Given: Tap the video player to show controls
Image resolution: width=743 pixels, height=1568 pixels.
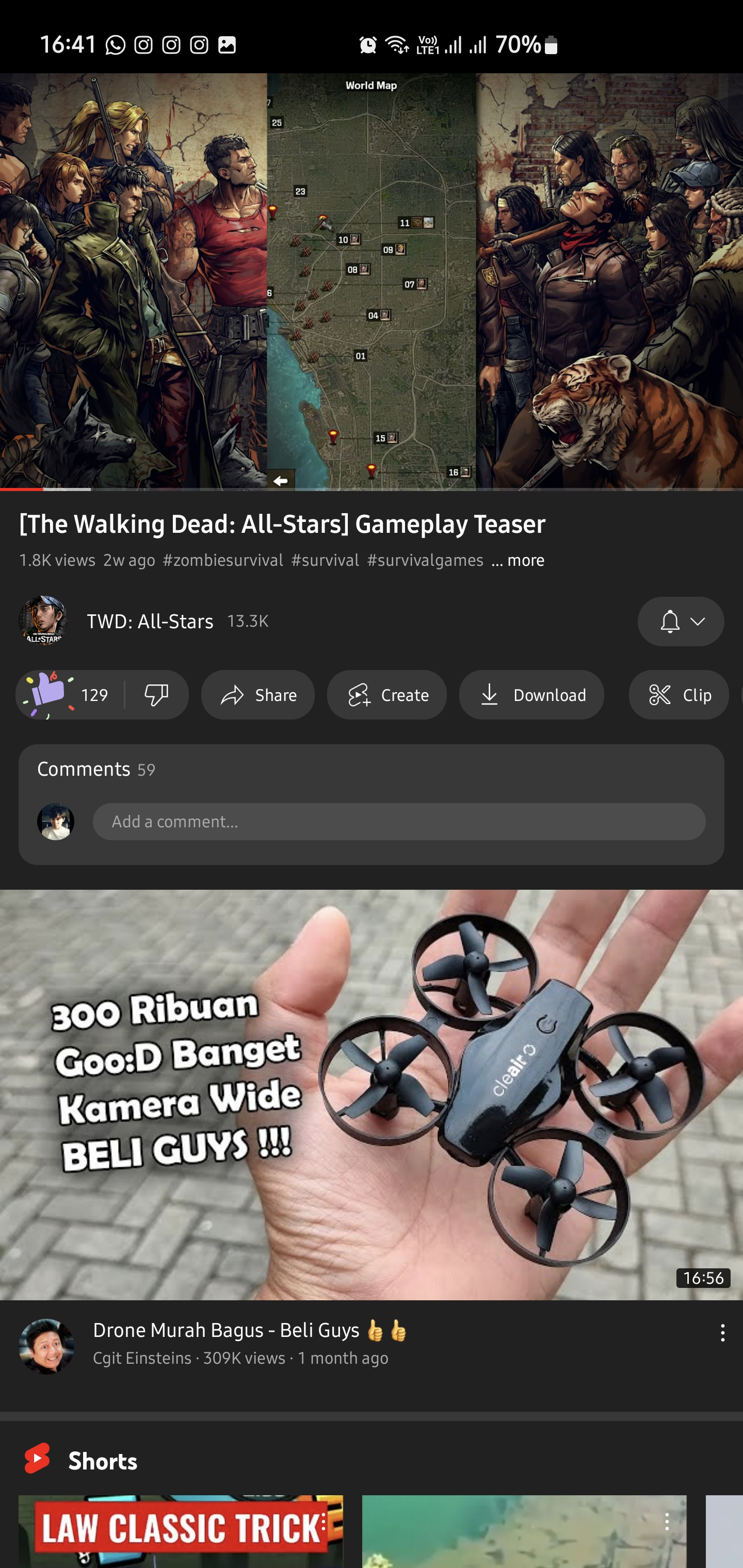Looking at the screenshot, I should [372, 281].
